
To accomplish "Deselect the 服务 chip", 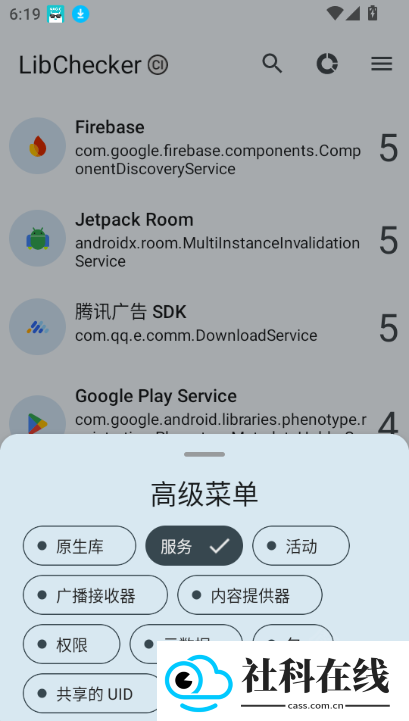I will [194, 546].
